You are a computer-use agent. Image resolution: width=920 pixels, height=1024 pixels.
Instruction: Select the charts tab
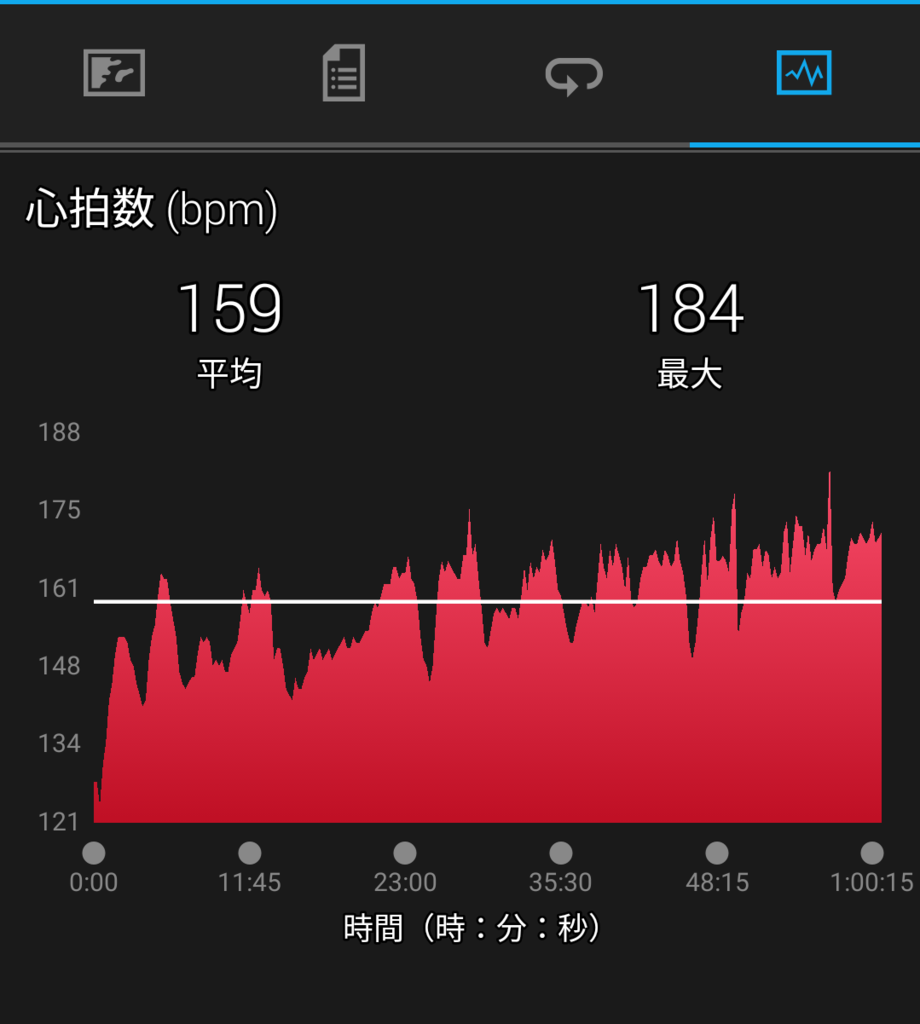pyautogui.click(x=804, y=74)
